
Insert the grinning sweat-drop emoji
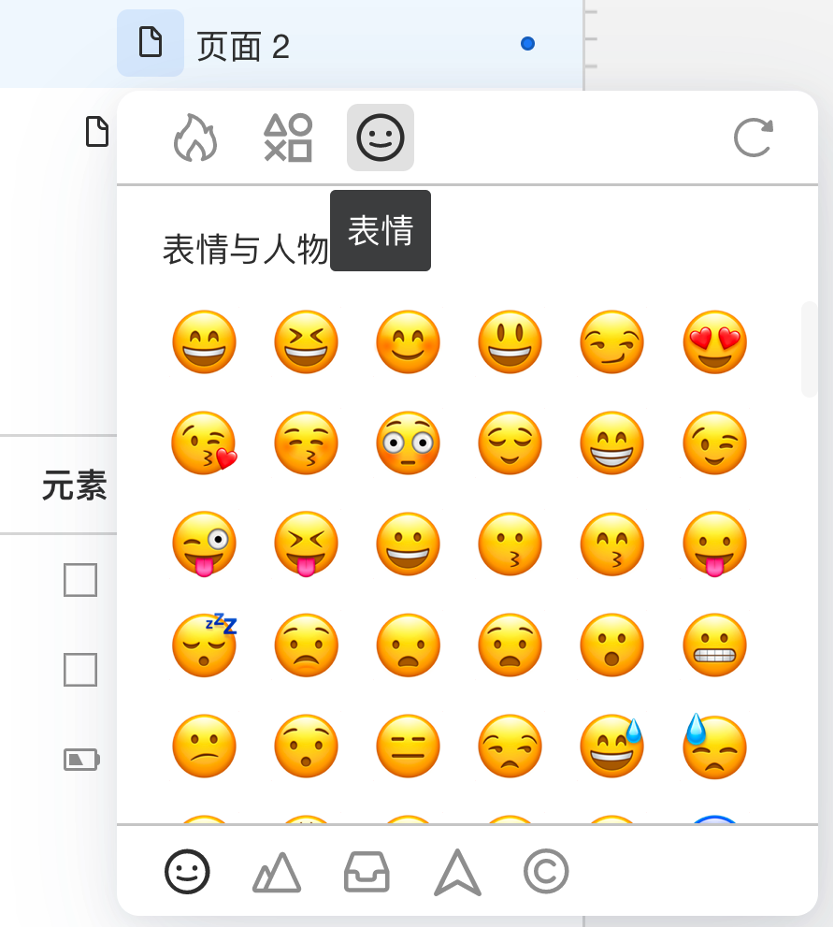tap(612, 746)
